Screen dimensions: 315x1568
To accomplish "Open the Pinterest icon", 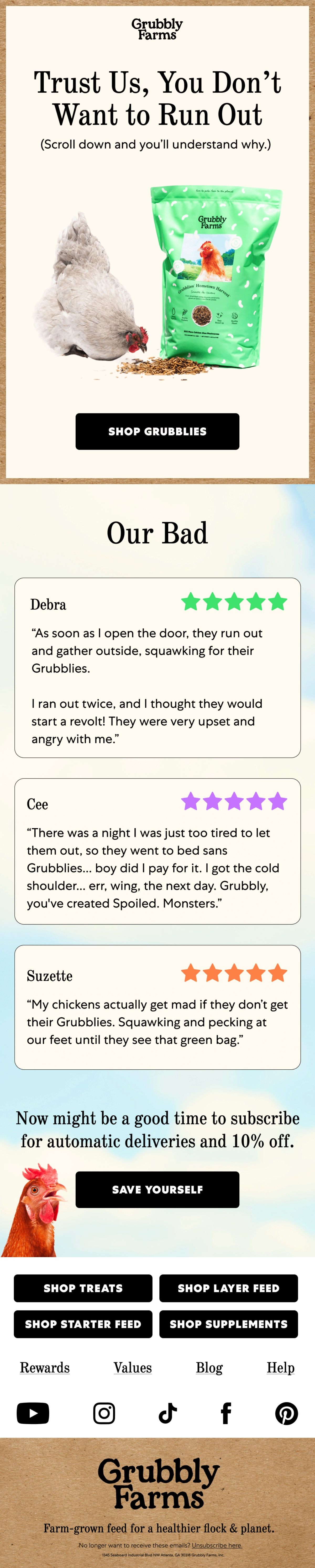I will click(286, 1413).
